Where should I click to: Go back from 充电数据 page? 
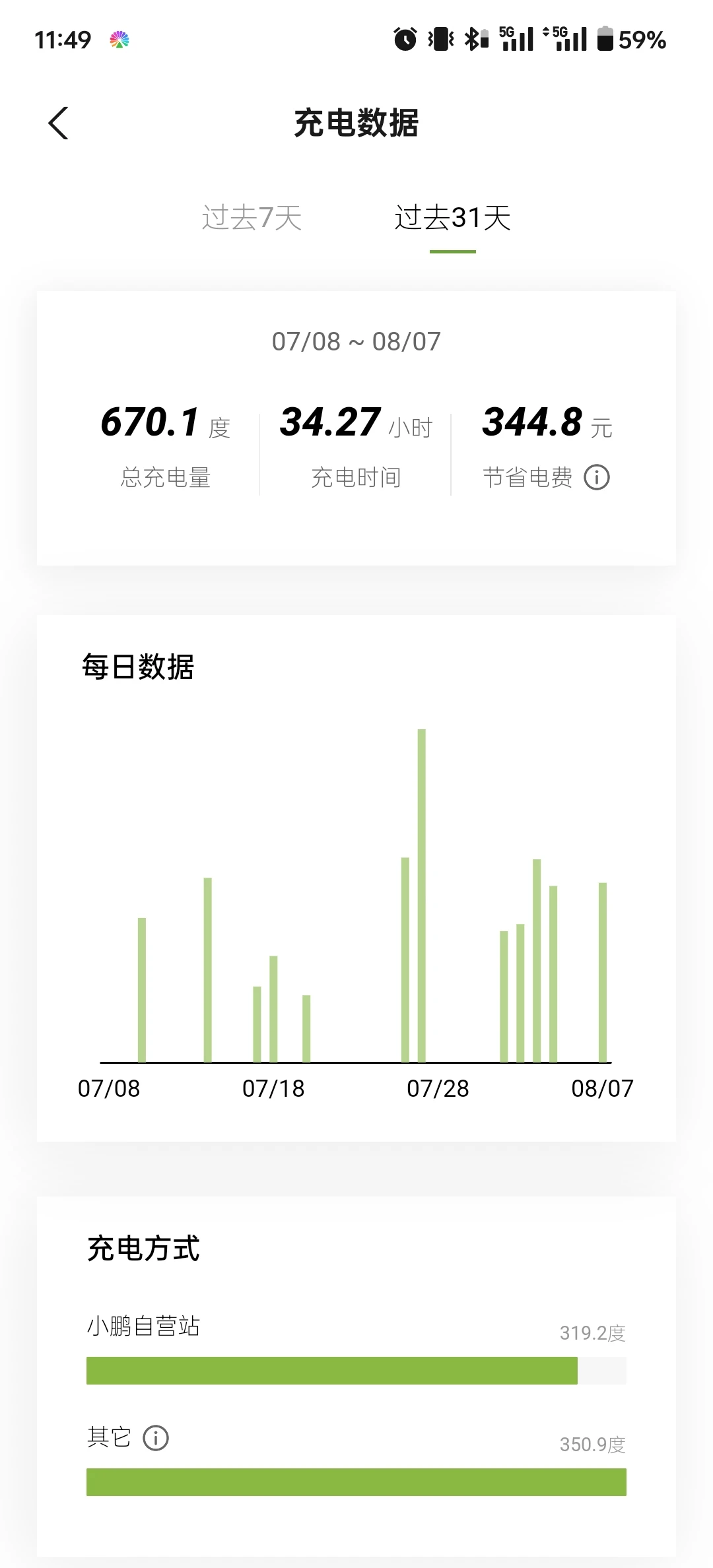click(58, 123)
